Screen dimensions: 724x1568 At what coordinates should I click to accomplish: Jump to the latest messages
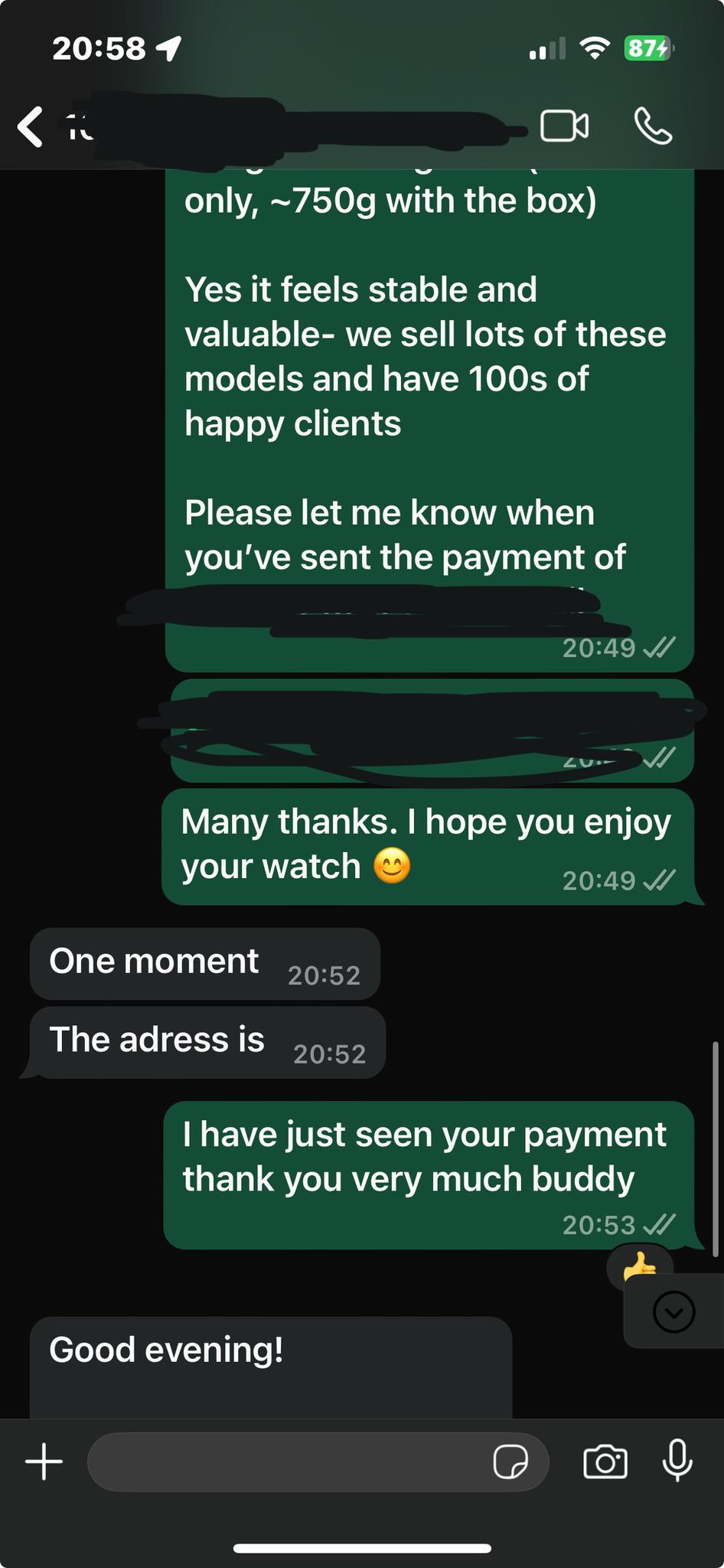pyautogui.click(x=674, y=1312)
